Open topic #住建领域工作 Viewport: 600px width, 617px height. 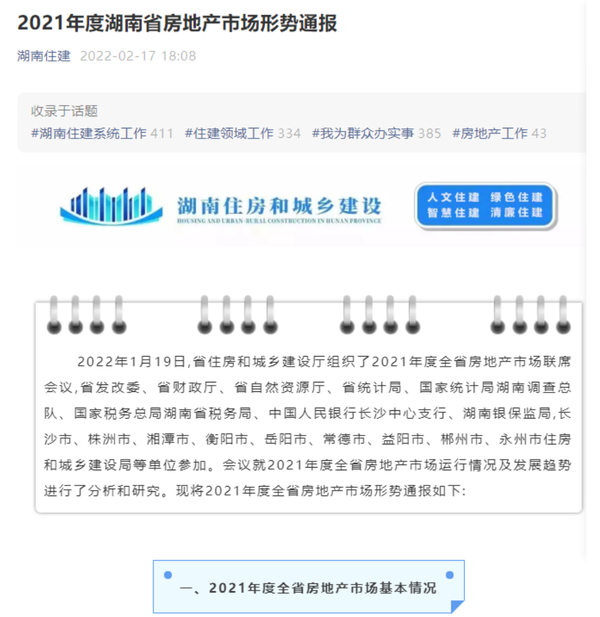231,133
